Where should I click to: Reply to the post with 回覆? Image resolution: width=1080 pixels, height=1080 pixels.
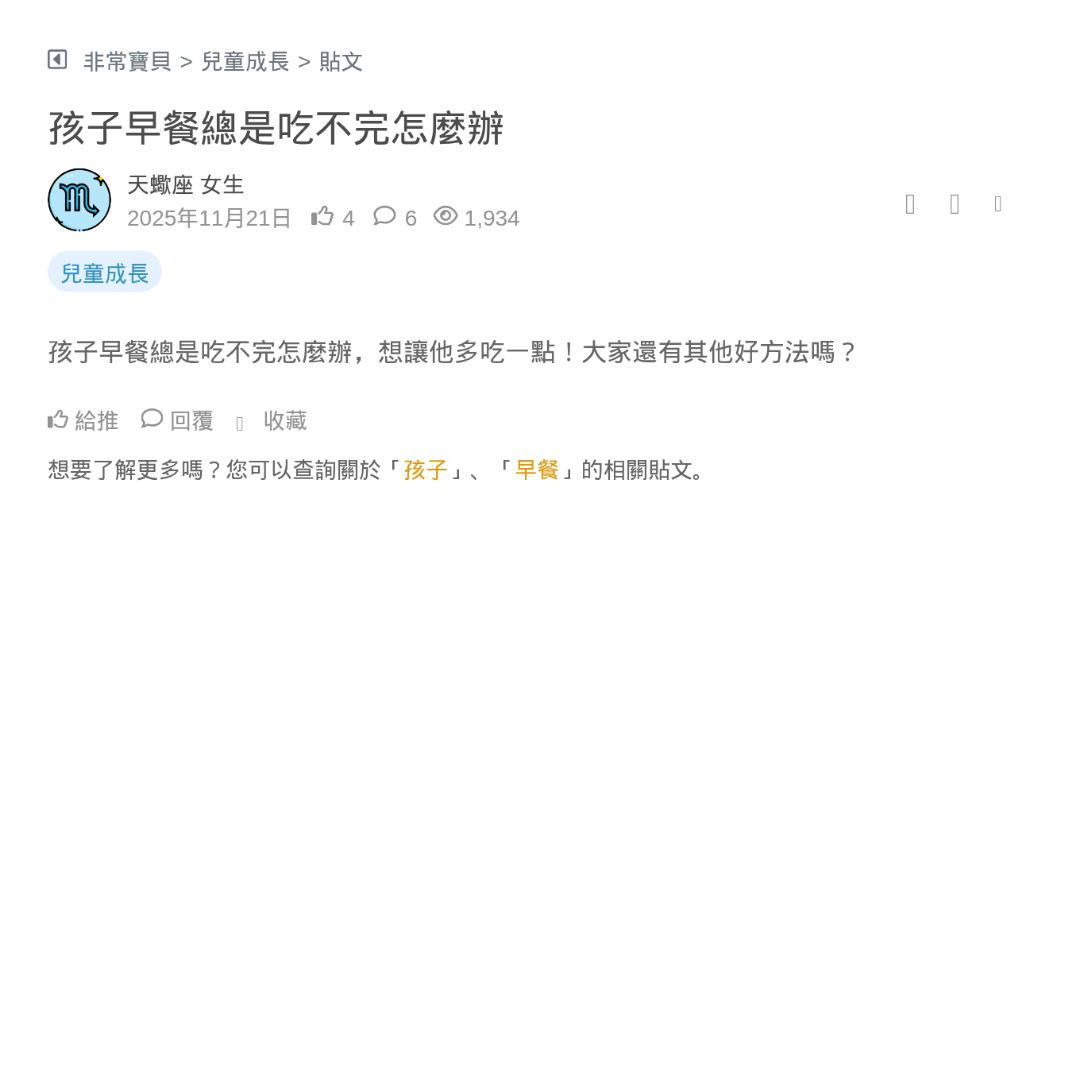(178, 421)
